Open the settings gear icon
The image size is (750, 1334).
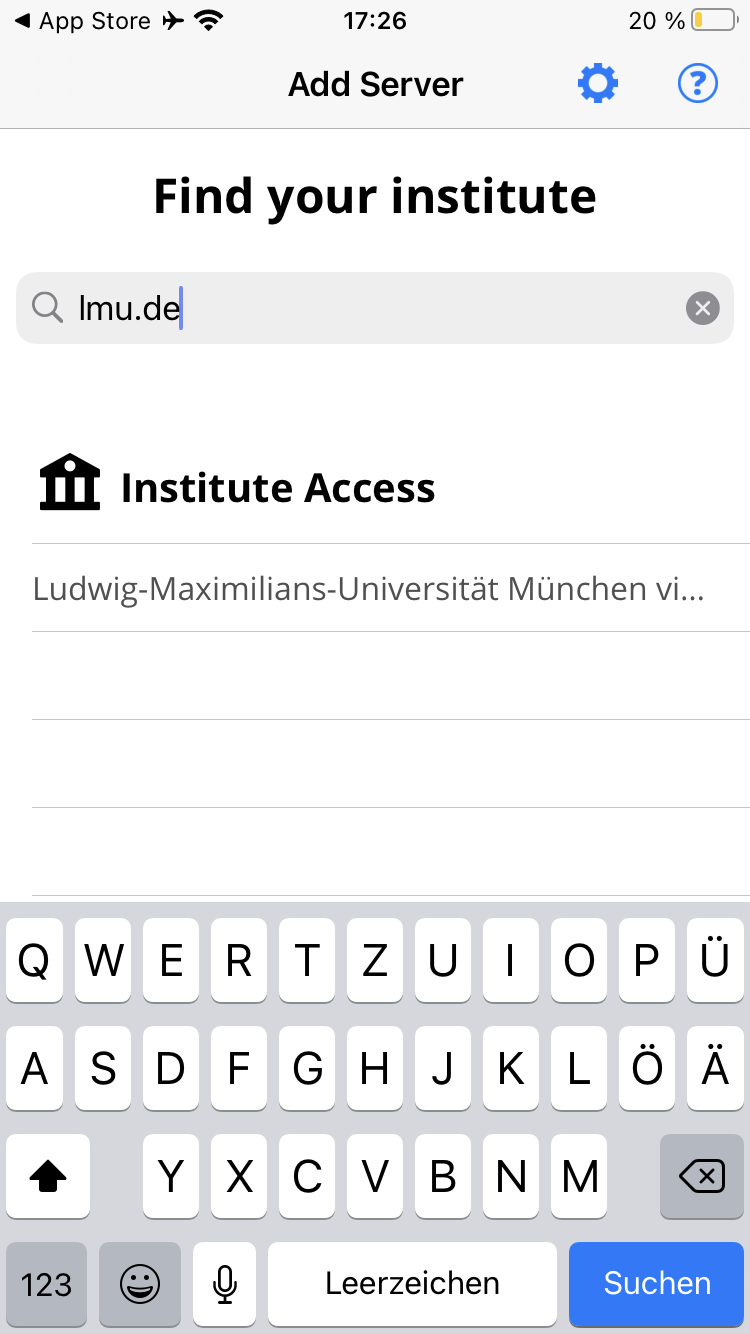598,84
